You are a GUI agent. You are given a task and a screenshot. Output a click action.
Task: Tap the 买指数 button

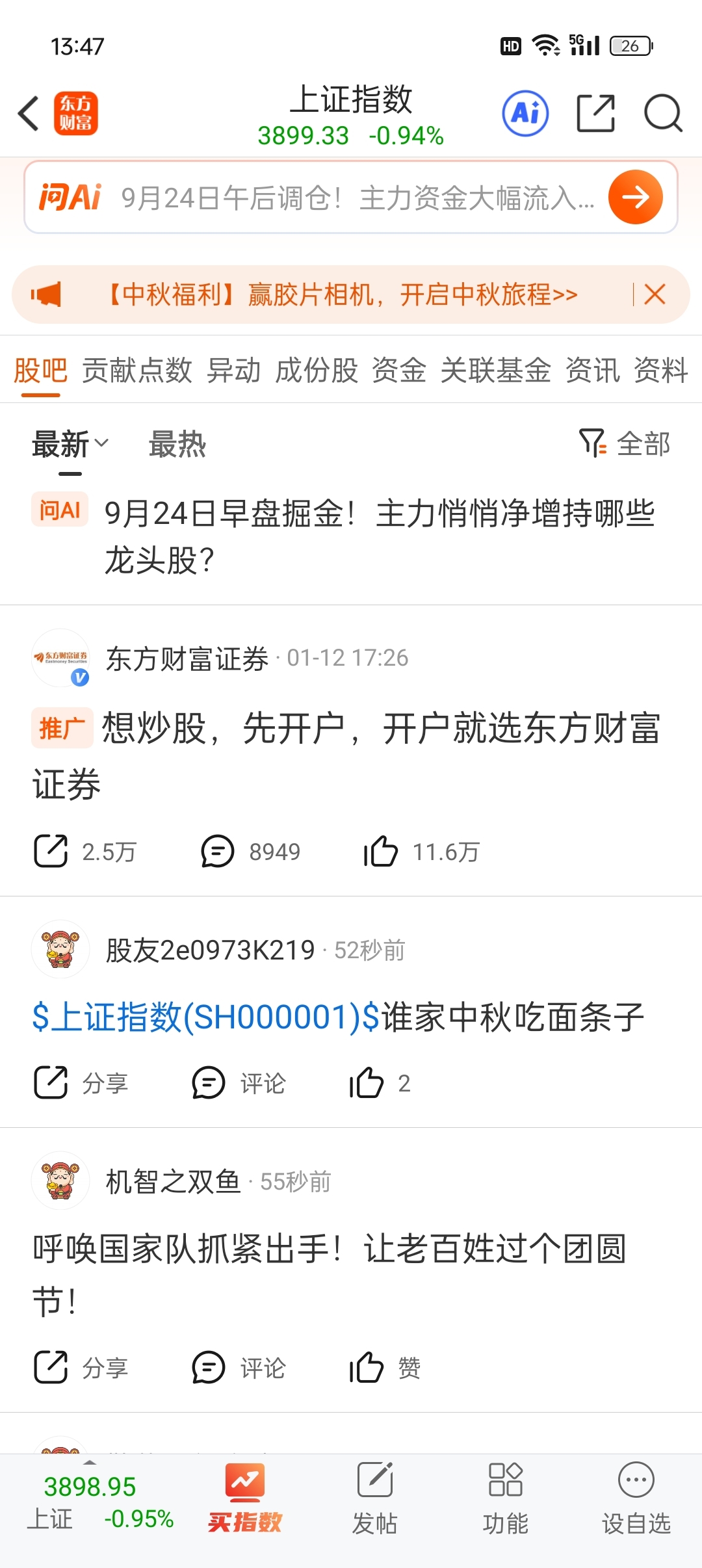[245, 1498]
